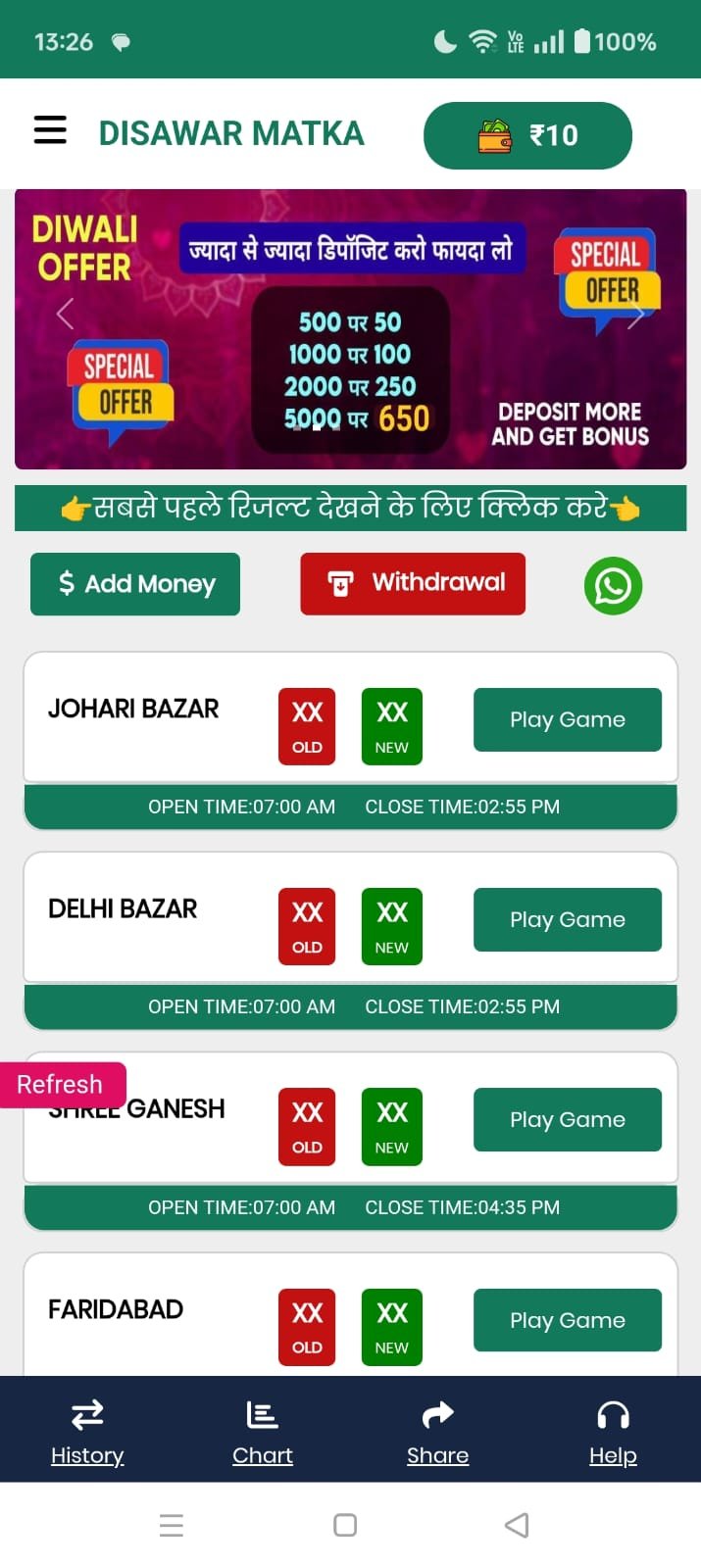Tap the red Refresh button

[x=62, y=1085]
